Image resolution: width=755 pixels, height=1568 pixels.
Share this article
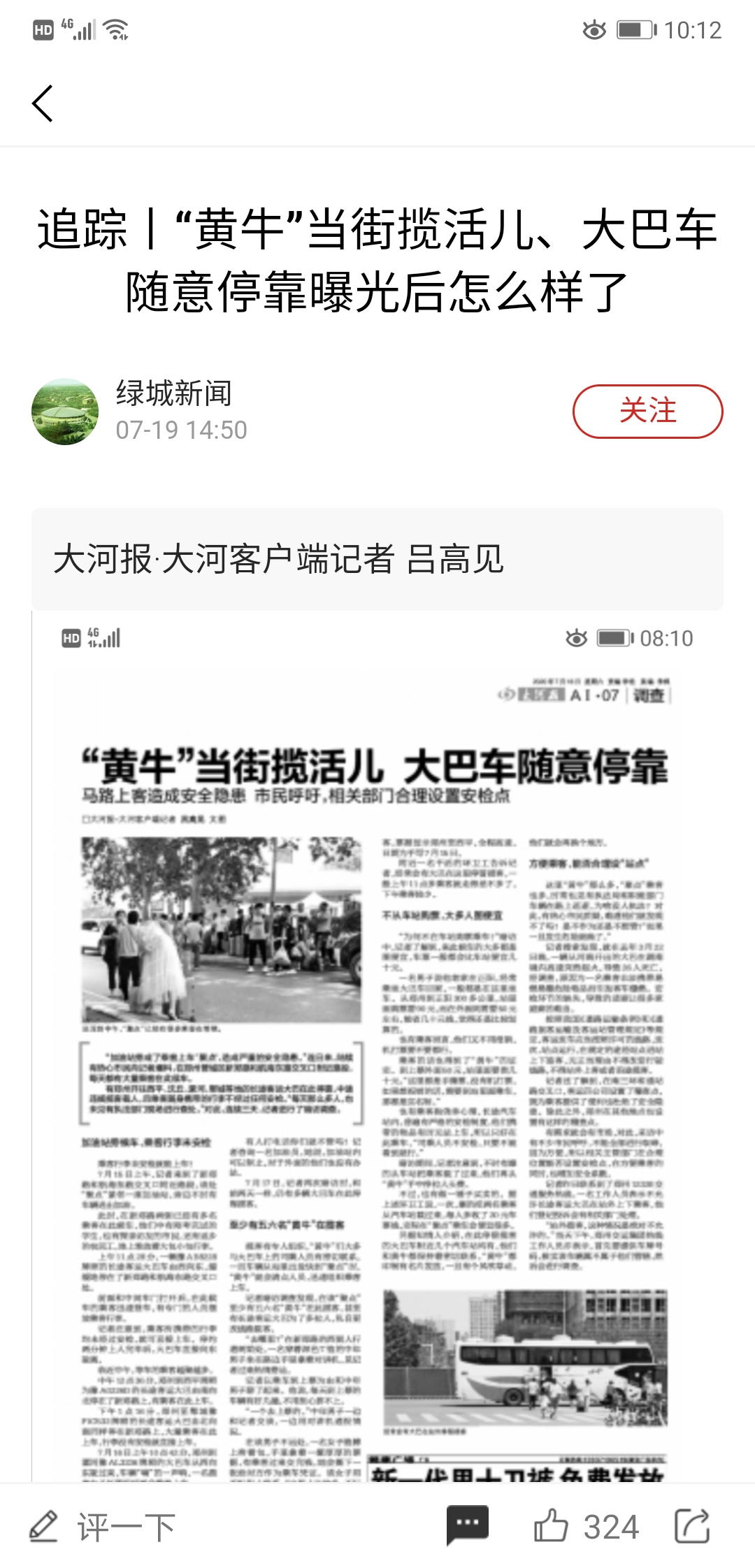tap(692, 1525)
